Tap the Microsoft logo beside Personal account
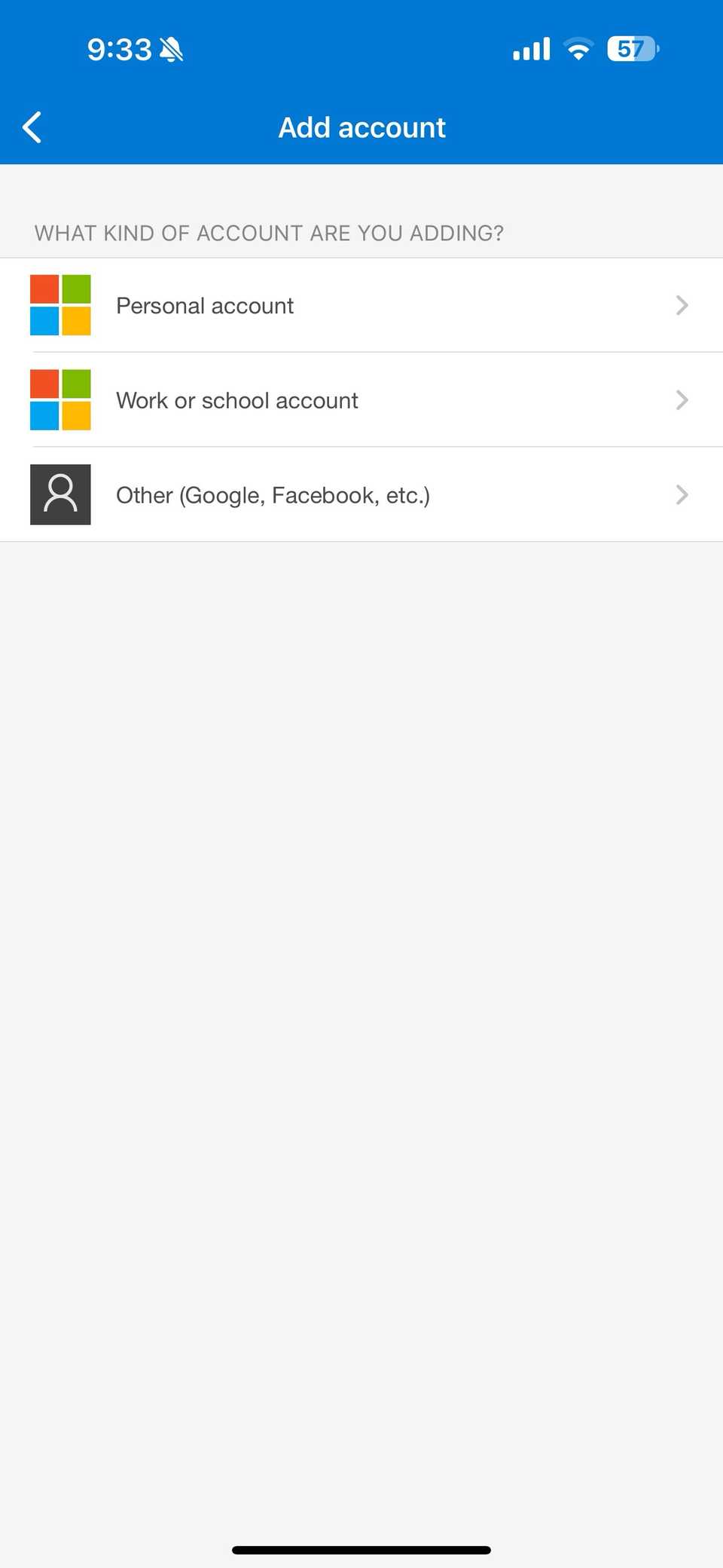Image resolution: width=723 pixels, height=1568 pixels. tap(60, 305)
